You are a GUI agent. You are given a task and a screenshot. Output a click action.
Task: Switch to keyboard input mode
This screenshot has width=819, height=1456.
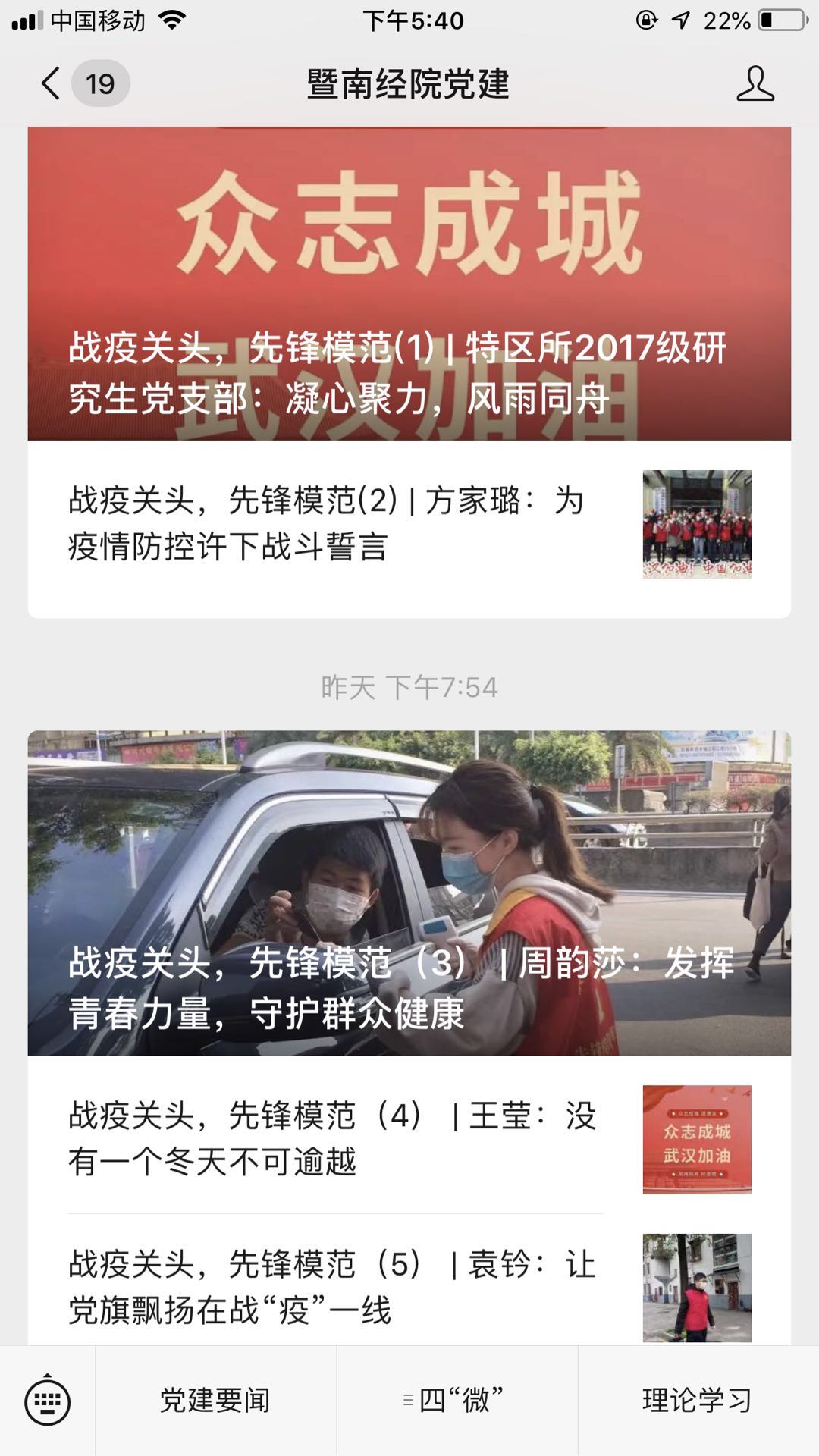tap(48, 1401)
